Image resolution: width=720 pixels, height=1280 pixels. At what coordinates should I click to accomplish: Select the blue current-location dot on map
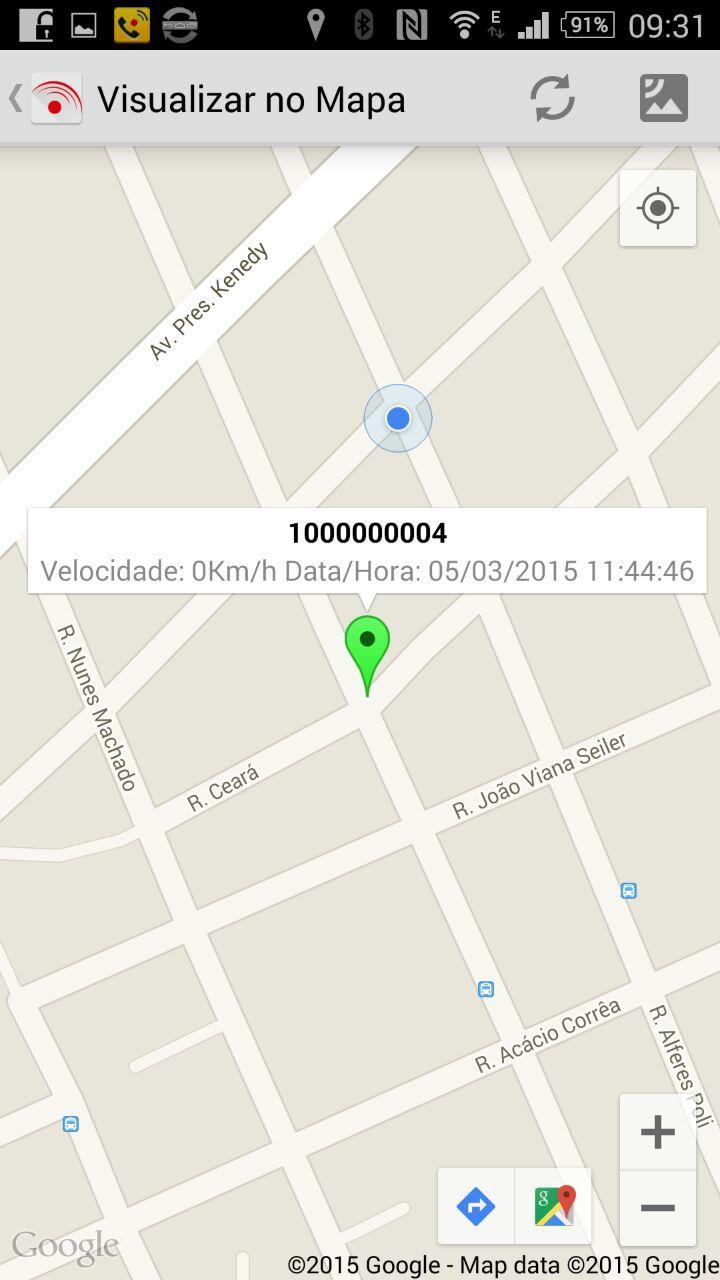[398, 418]
